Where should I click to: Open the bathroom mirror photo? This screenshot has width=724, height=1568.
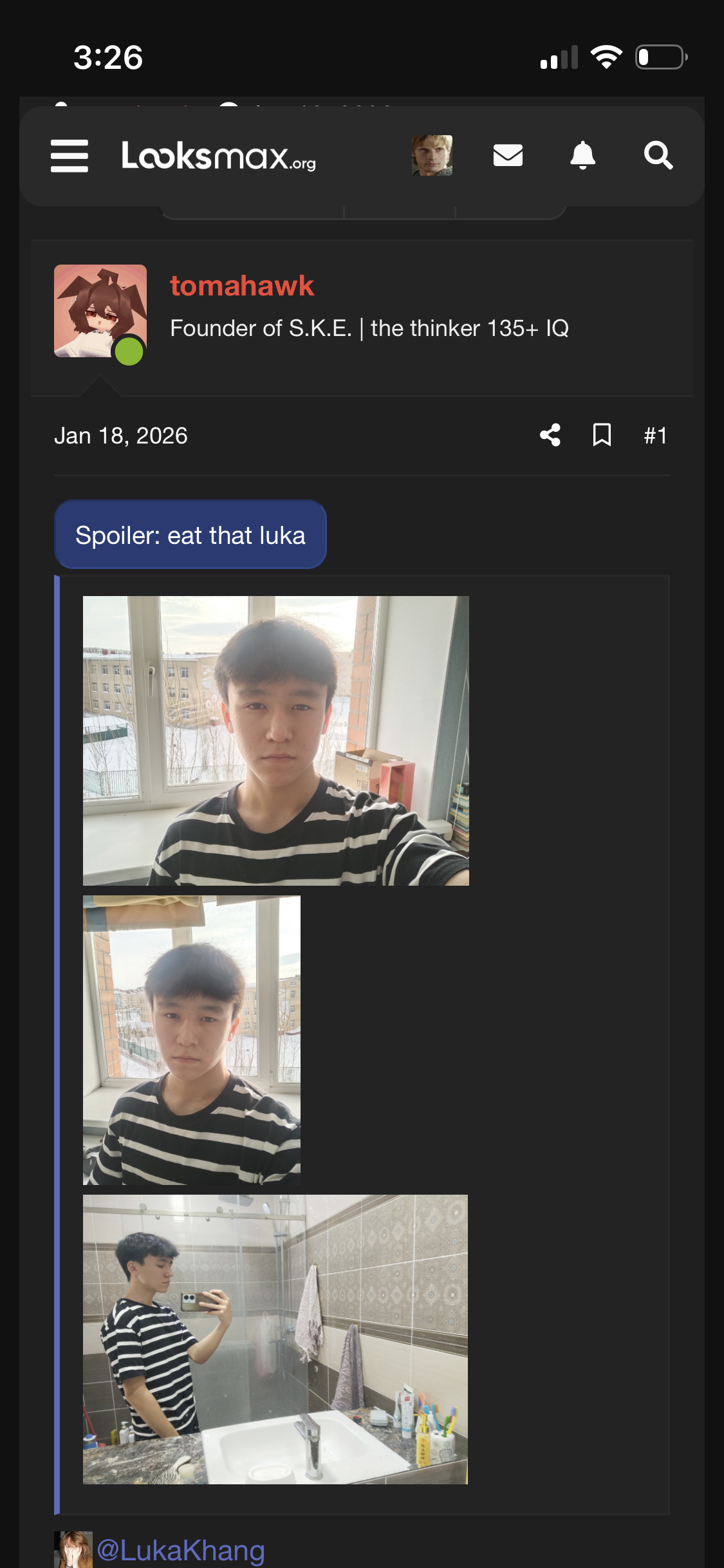point(275,1339)
